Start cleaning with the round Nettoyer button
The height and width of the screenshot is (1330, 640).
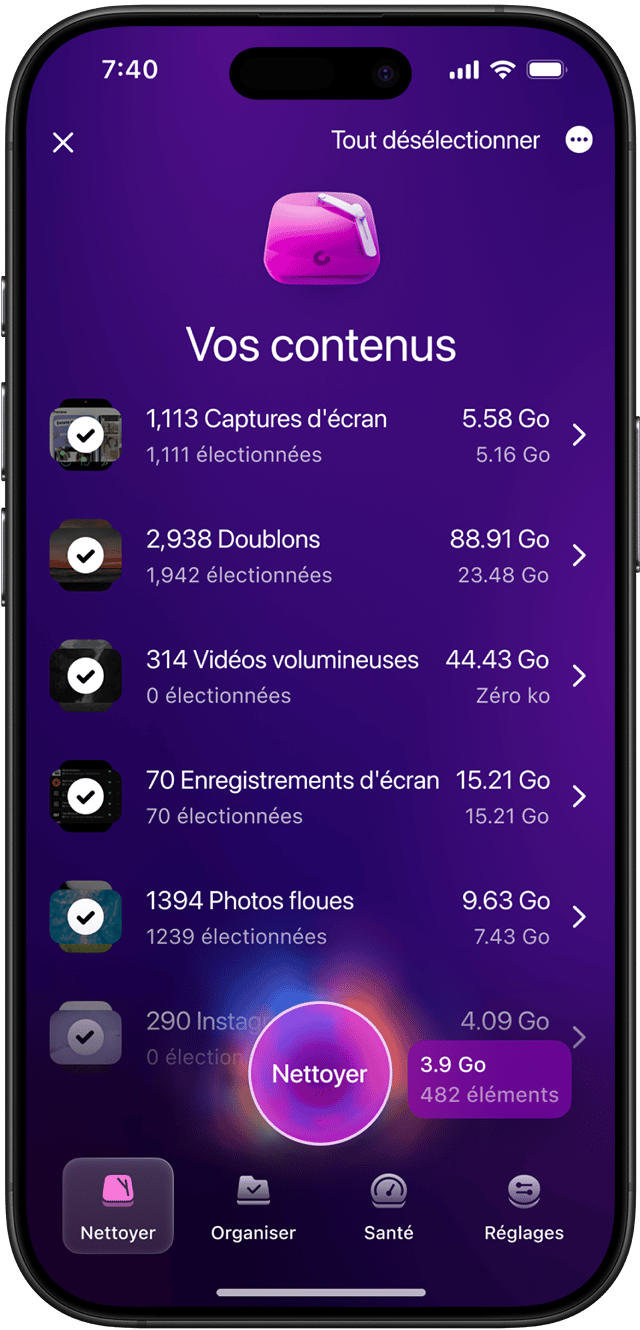coord(319,1074)
